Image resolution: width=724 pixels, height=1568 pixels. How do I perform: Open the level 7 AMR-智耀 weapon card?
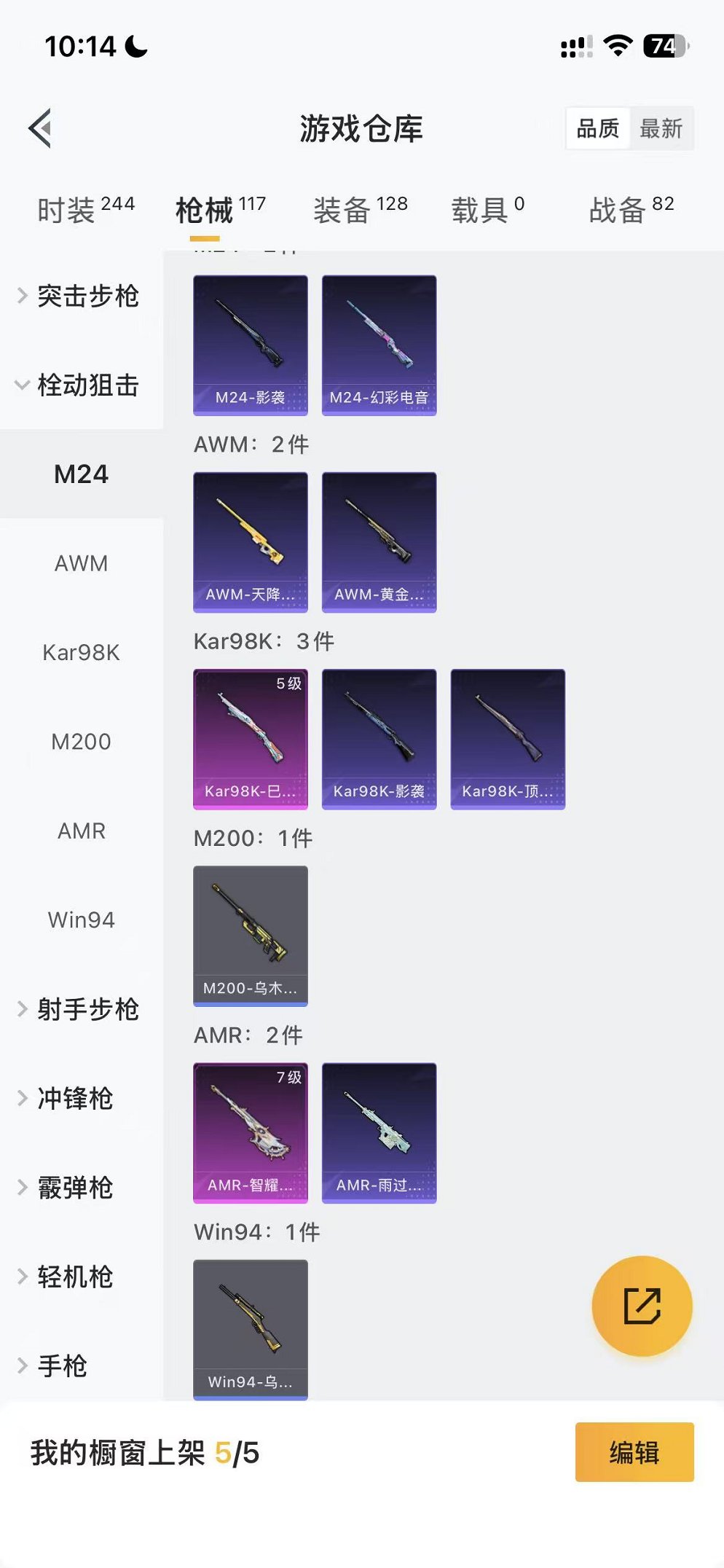pos(251,1132)
